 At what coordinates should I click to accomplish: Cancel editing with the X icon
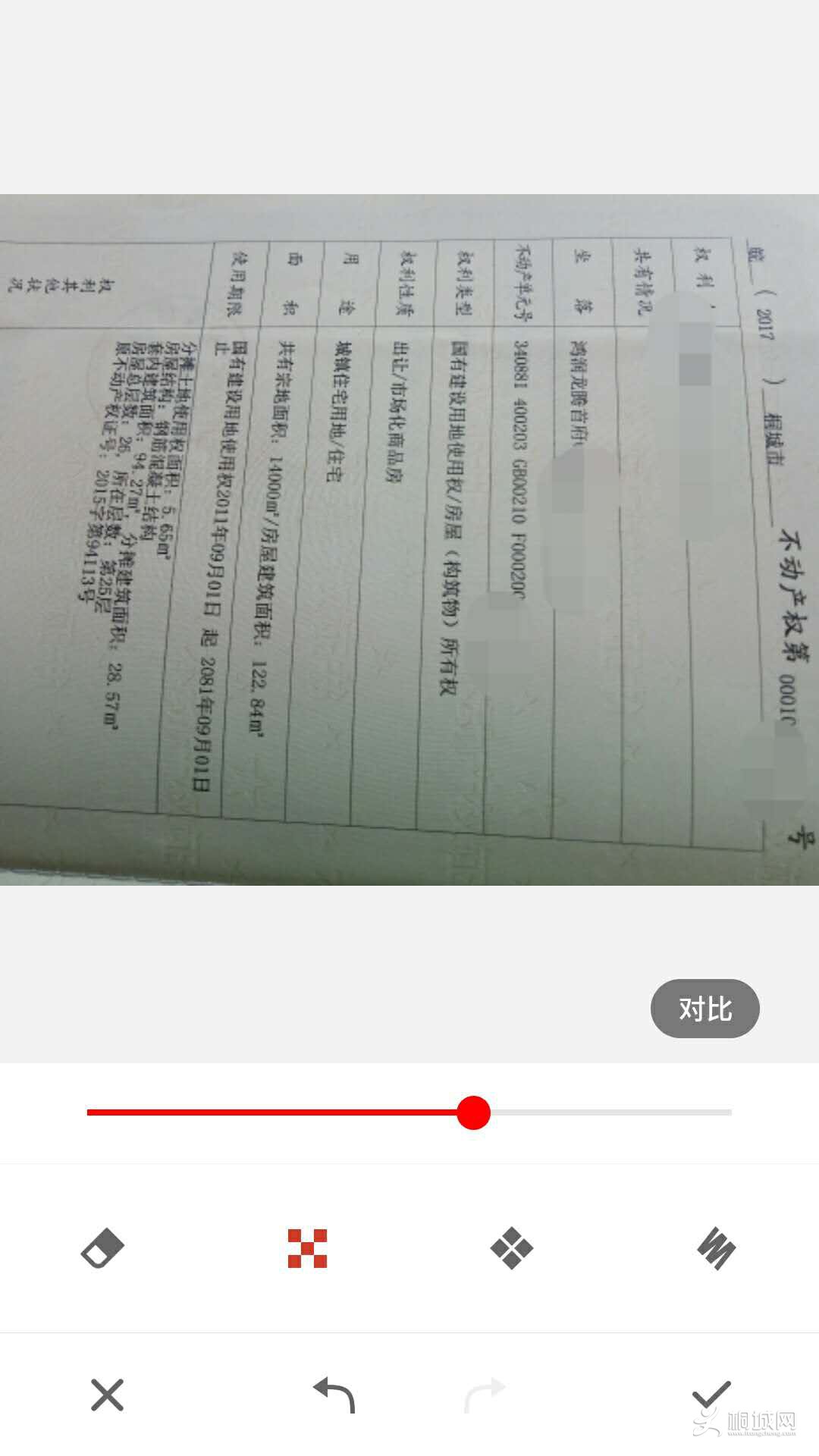tap(107, 1394)
